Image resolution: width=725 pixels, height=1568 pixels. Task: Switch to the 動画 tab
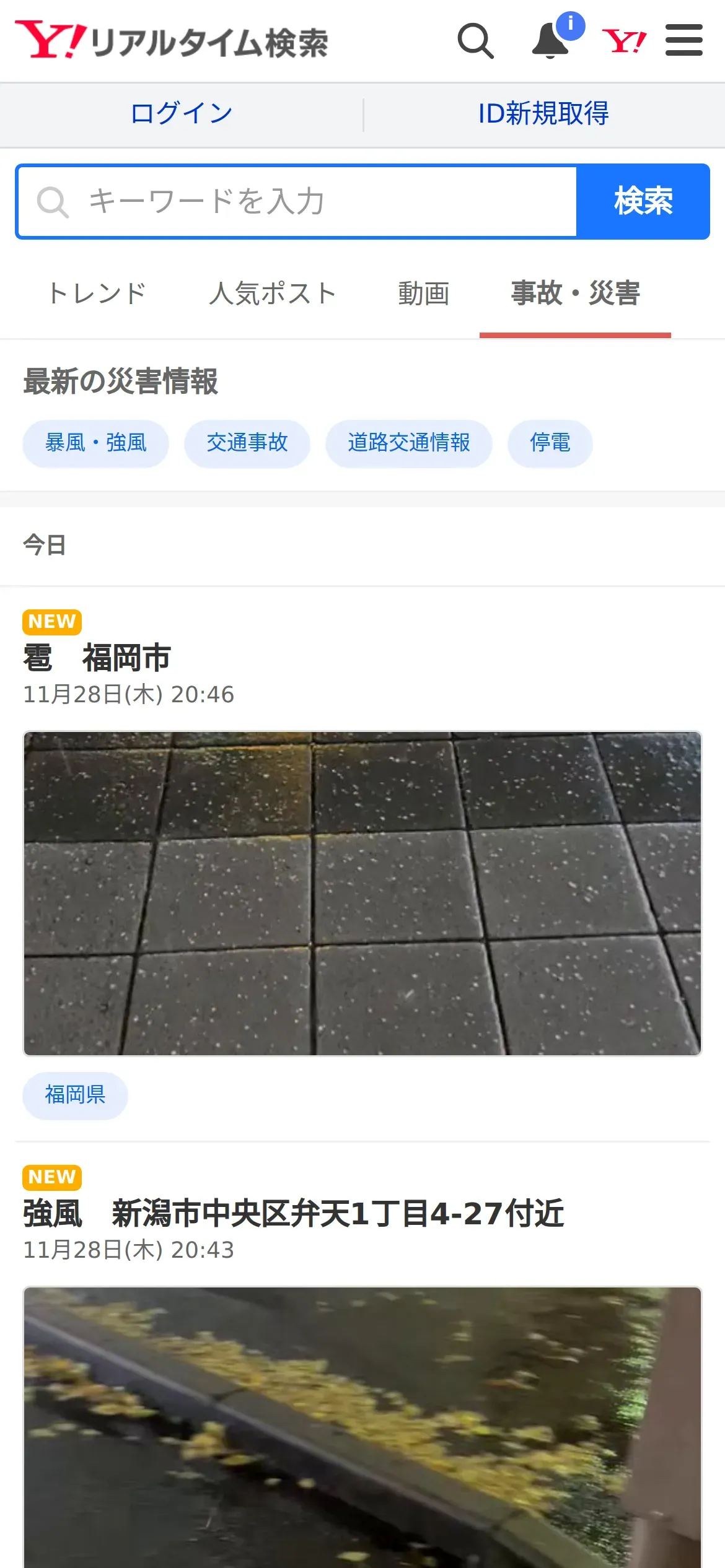[424, 293]
